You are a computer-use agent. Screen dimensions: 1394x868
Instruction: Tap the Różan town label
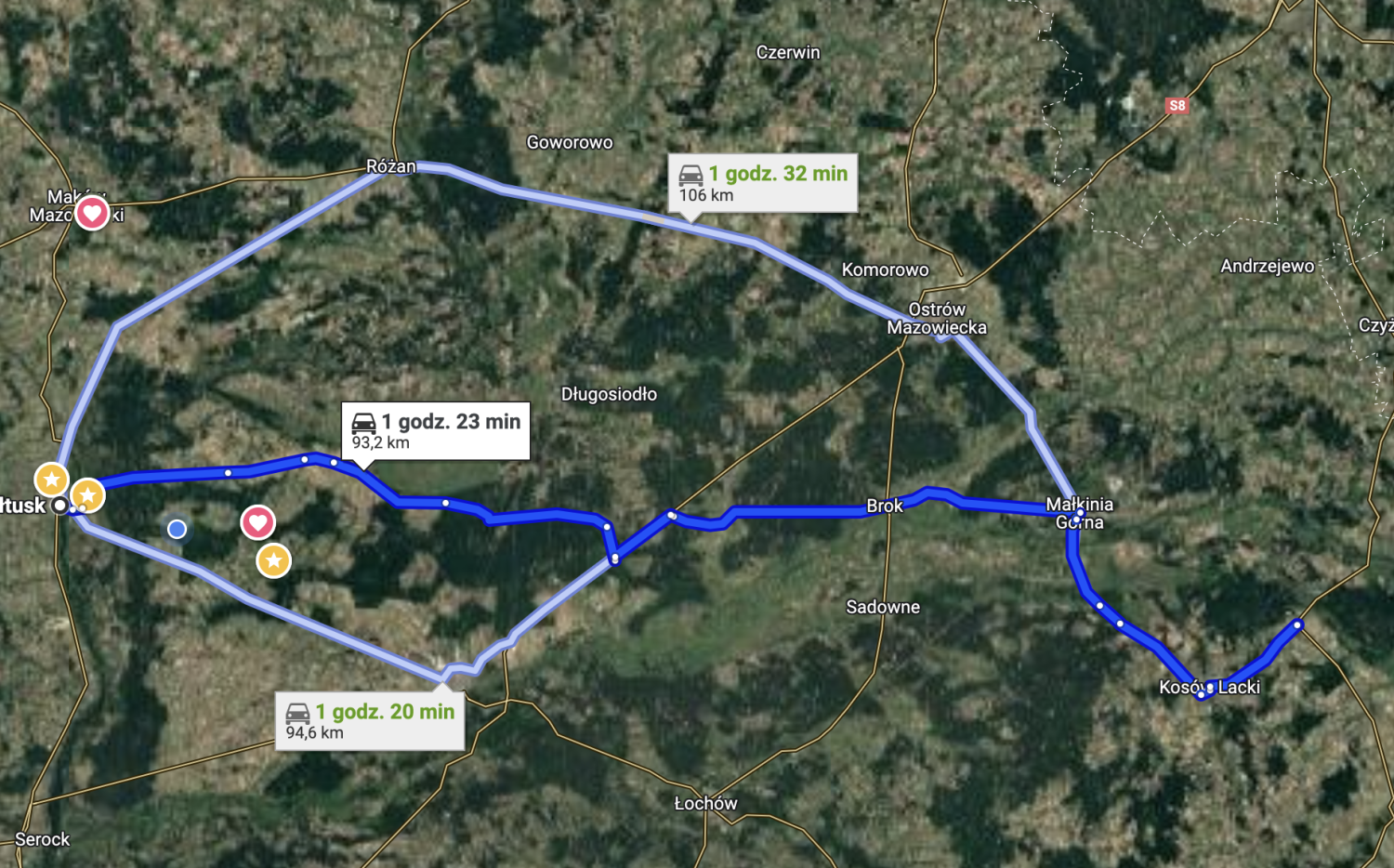click(390, 166)
